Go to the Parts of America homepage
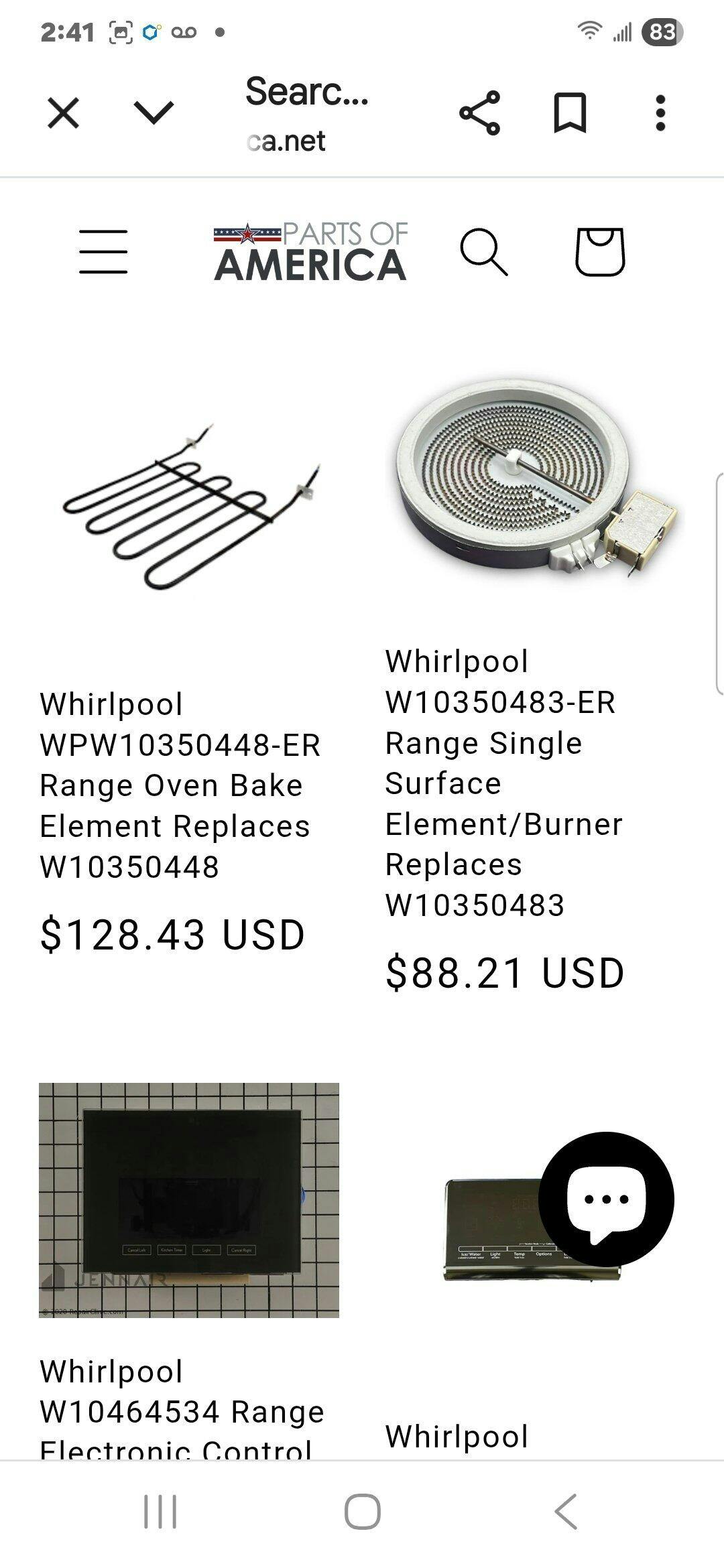This screenshot has width=724, height=1568. tap(310, 252)
